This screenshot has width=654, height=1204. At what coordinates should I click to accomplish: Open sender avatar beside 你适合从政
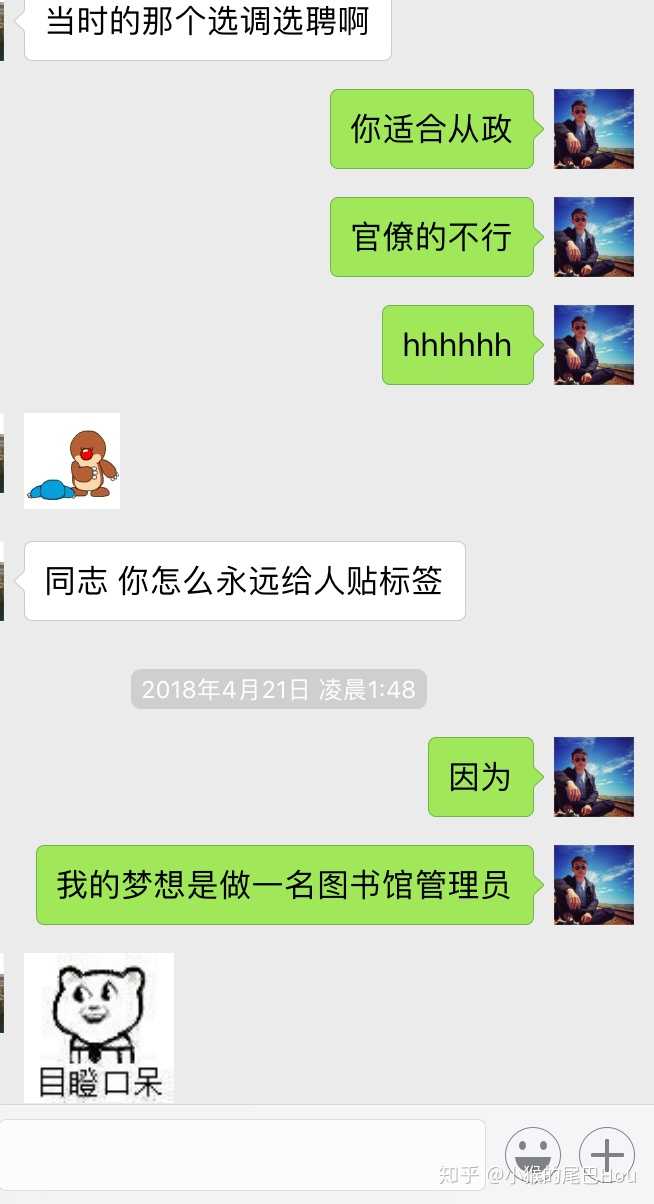pyautogui.click(x=594, y=129)
